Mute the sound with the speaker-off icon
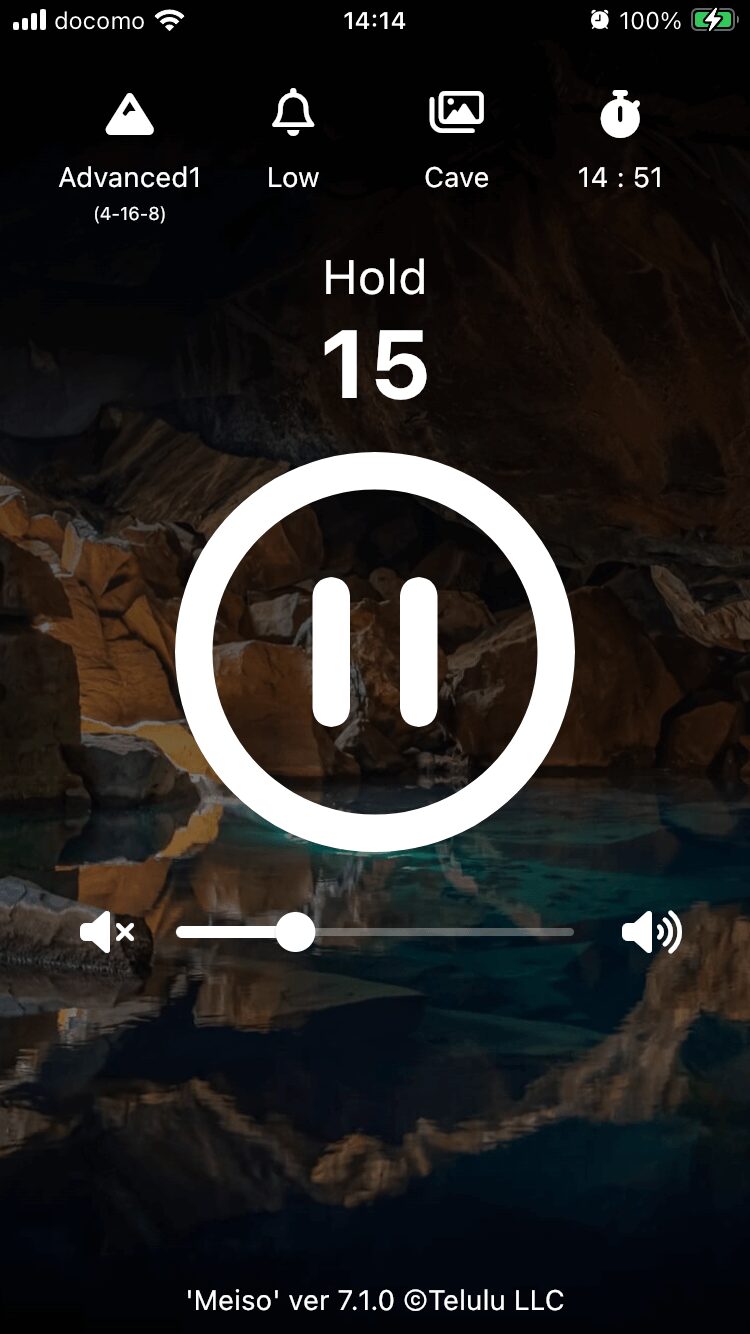750x1334 pixels. point(107,933)
